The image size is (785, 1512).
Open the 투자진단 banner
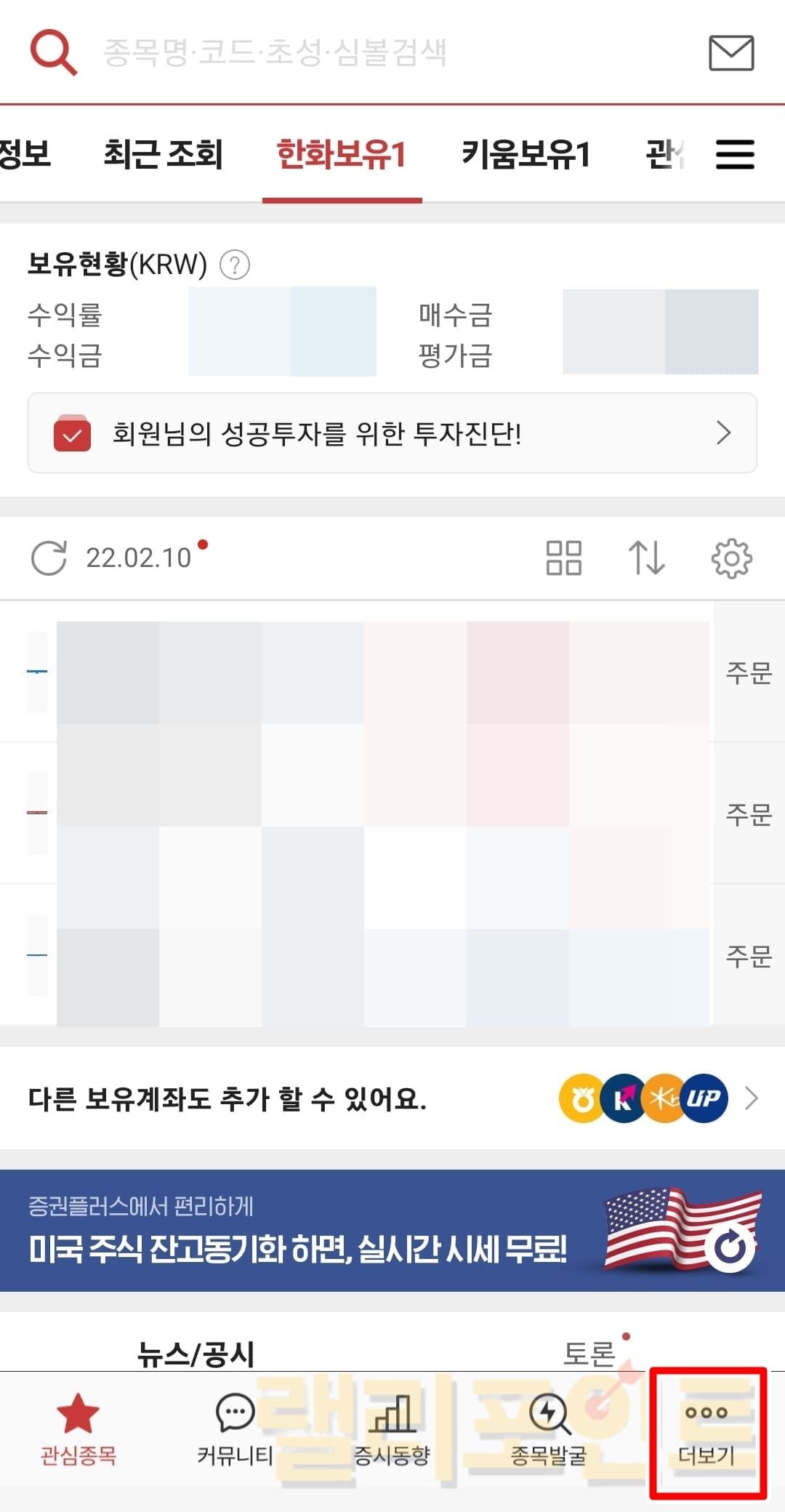pos(392,433)
